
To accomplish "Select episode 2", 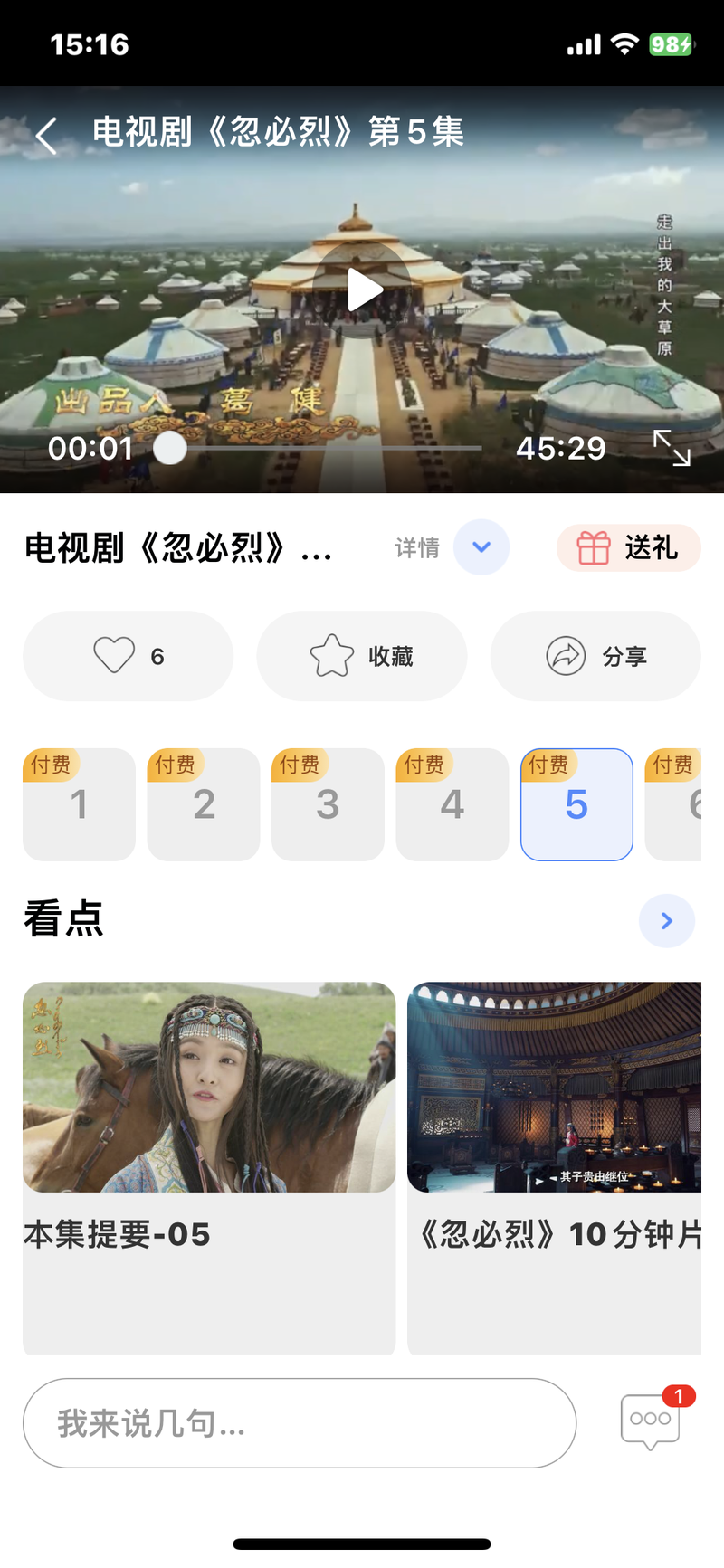I will 204,804.
